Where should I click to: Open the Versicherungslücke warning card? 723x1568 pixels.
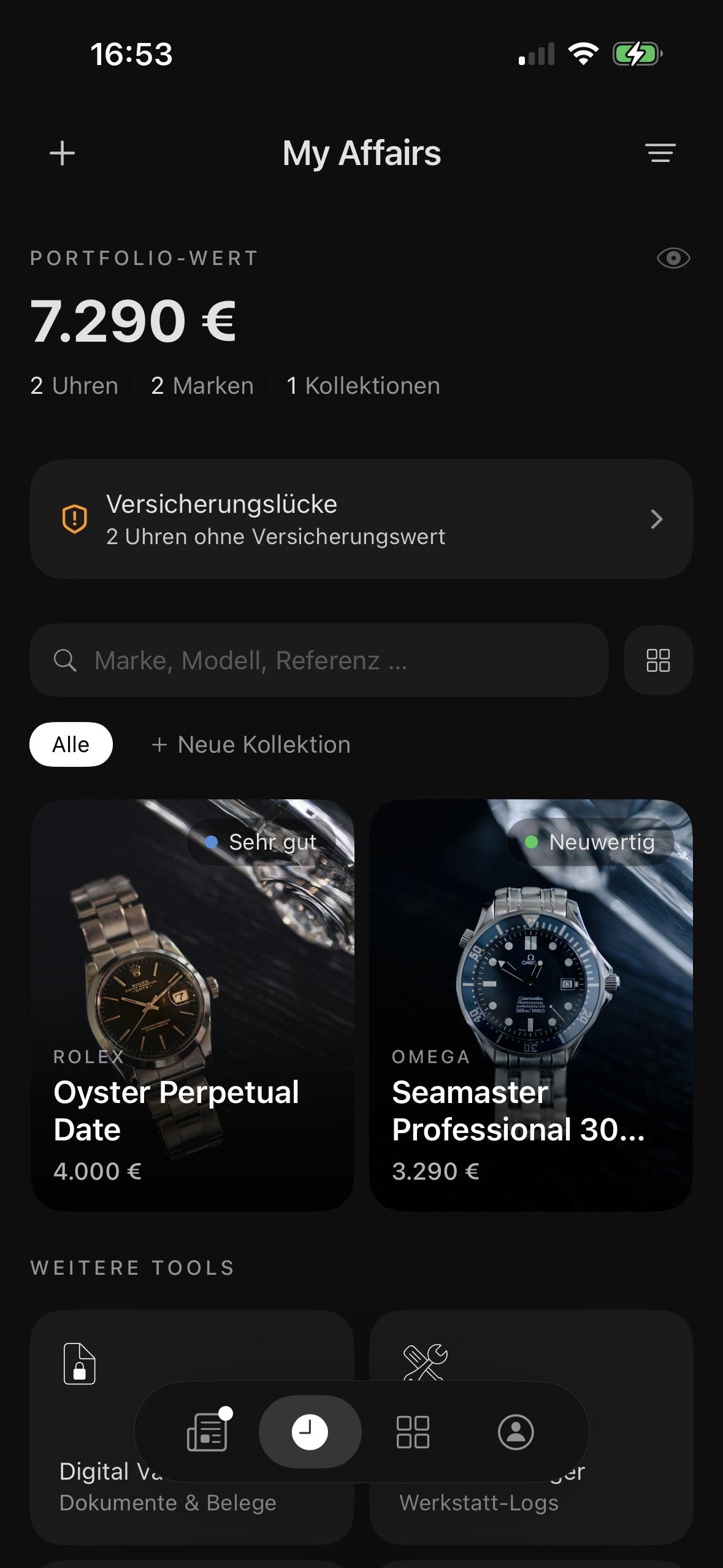(361, 519)
